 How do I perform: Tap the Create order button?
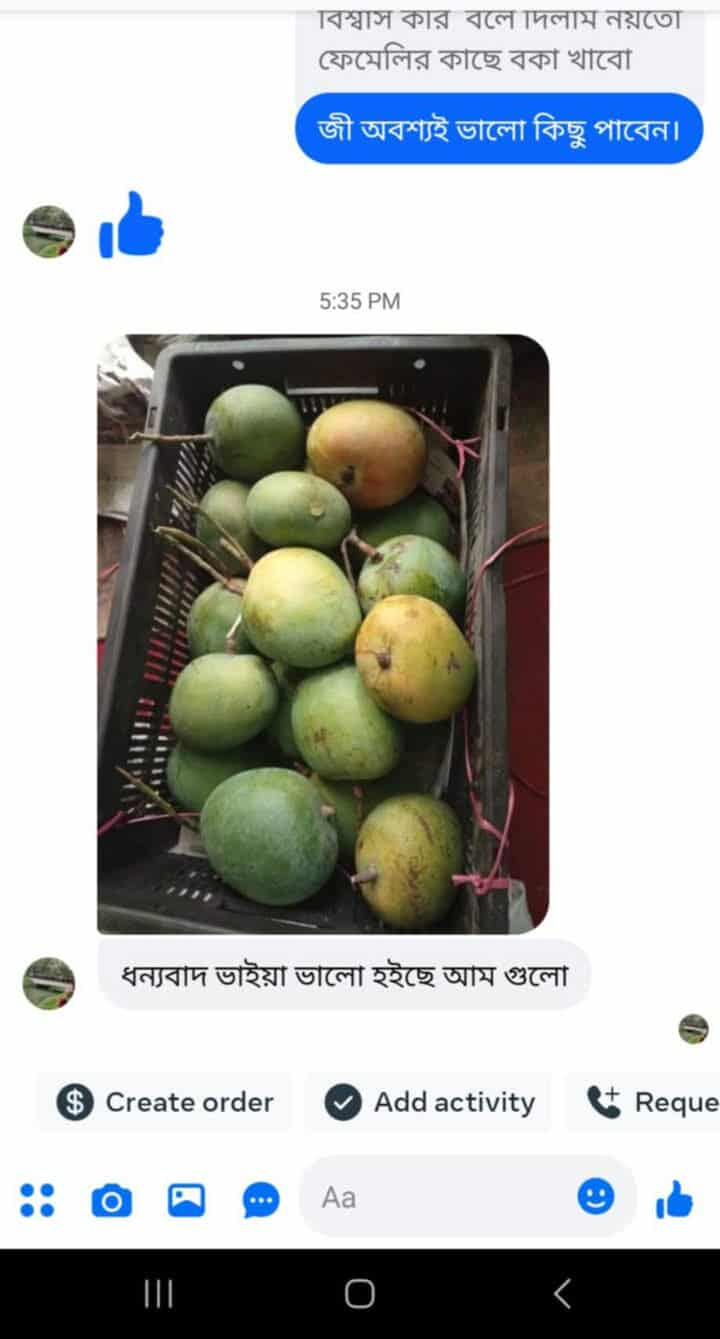coord(165,1102)
